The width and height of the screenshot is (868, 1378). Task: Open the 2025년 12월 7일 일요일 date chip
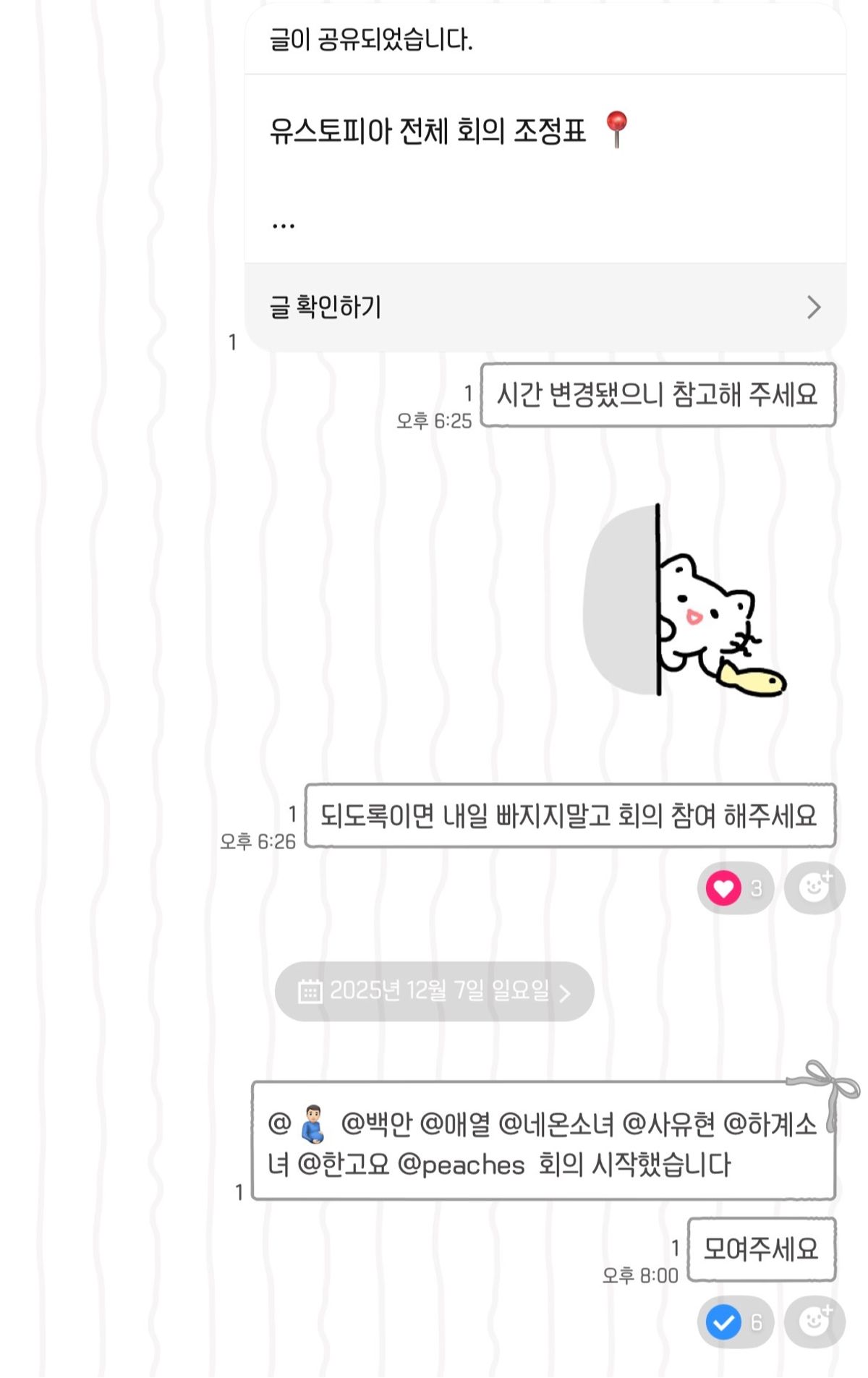[x=434, y=991]
